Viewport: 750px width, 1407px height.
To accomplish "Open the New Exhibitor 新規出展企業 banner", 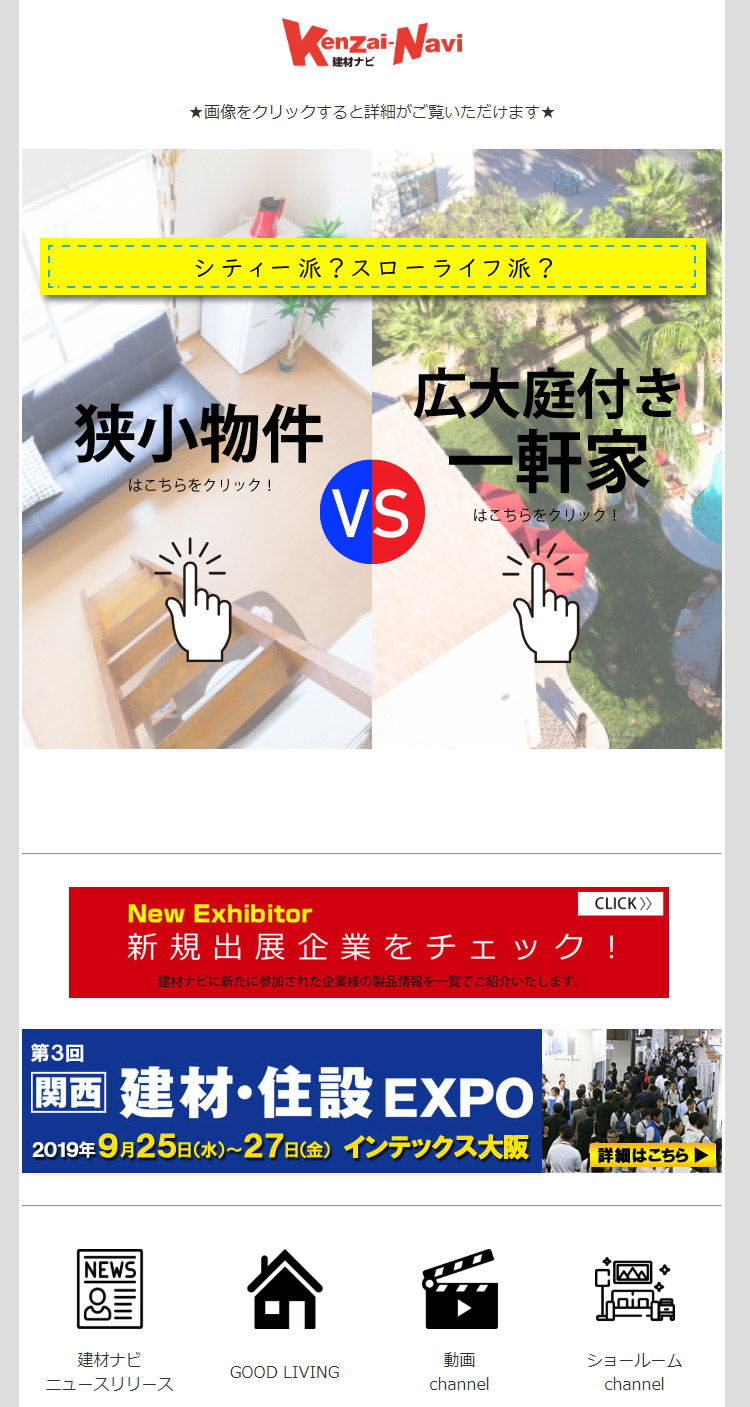I will 369,942.
